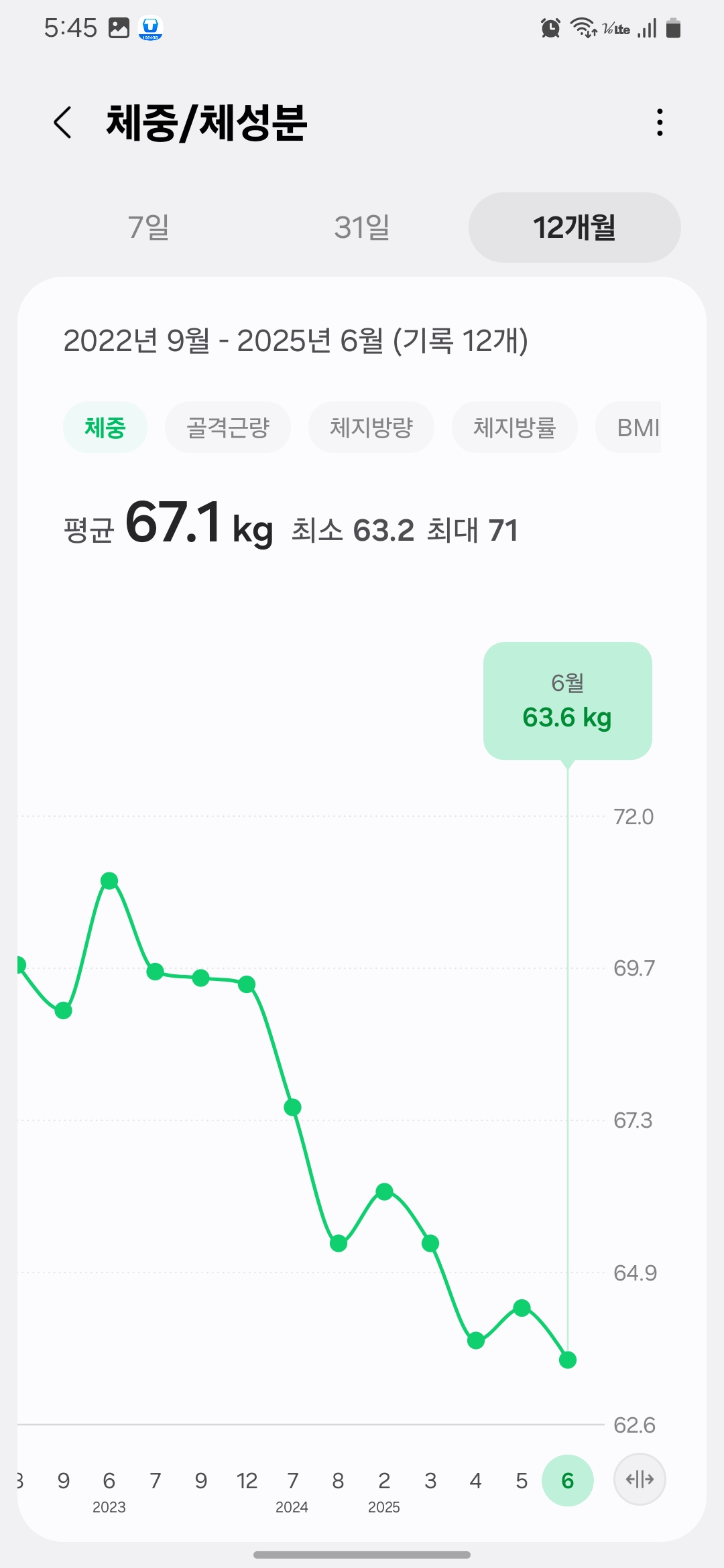Image resolution: width=724 pixels, height=1568 pixels.
Task: Open the 31일 view
Action: tap(361, 228)
